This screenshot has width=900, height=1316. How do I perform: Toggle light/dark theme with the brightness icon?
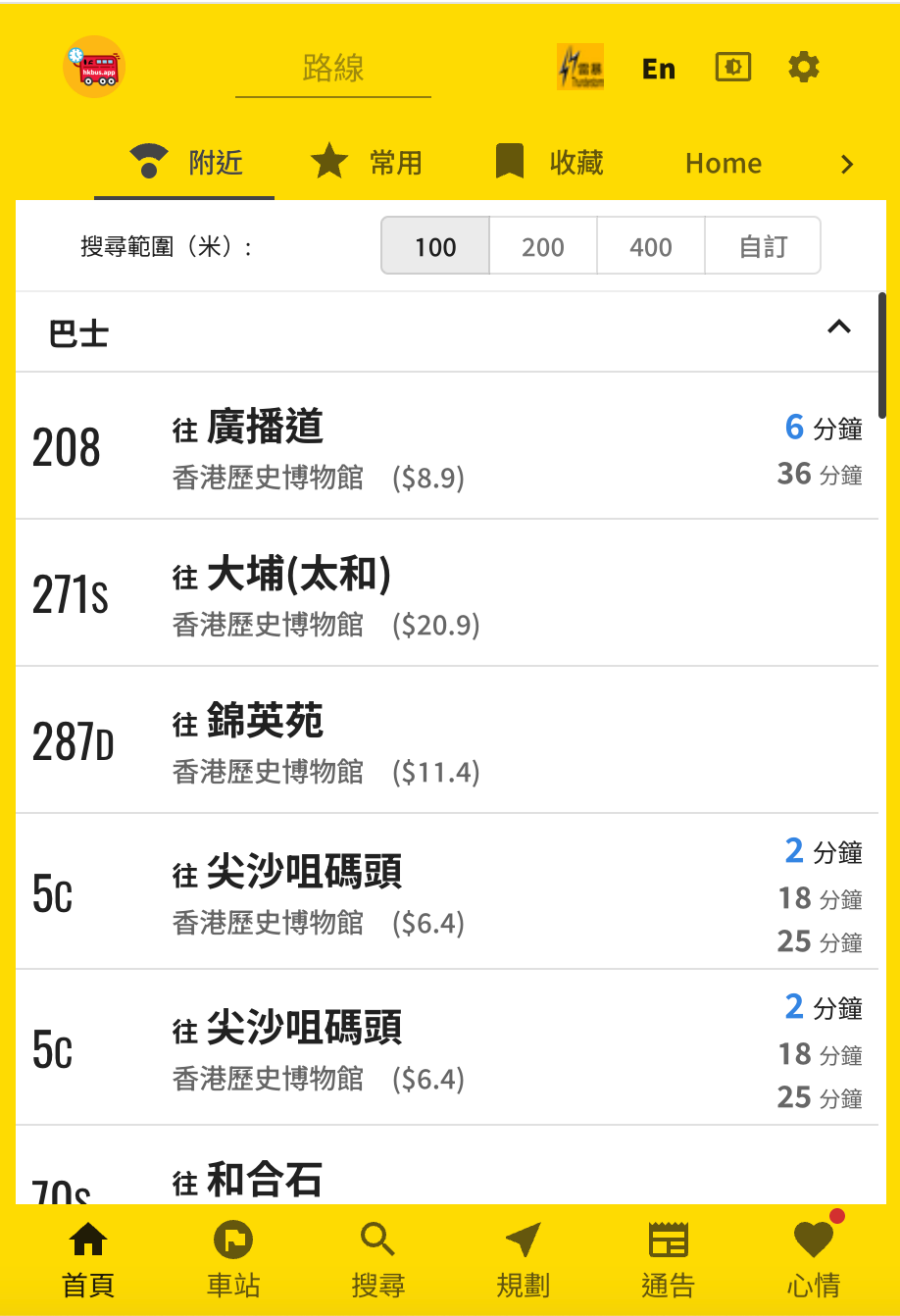(732, 67)
